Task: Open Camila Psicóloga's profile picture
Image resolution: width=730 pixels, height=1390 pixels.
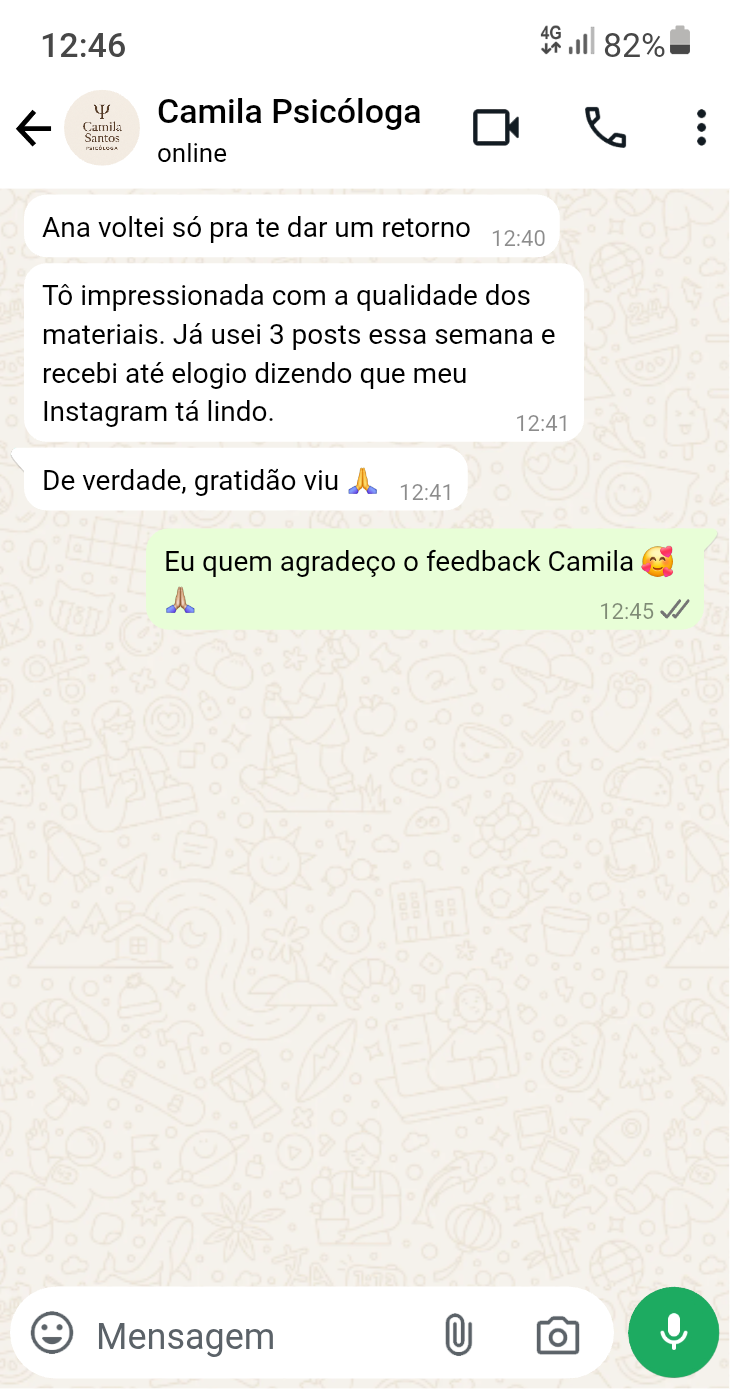Action: click(101, 128)
